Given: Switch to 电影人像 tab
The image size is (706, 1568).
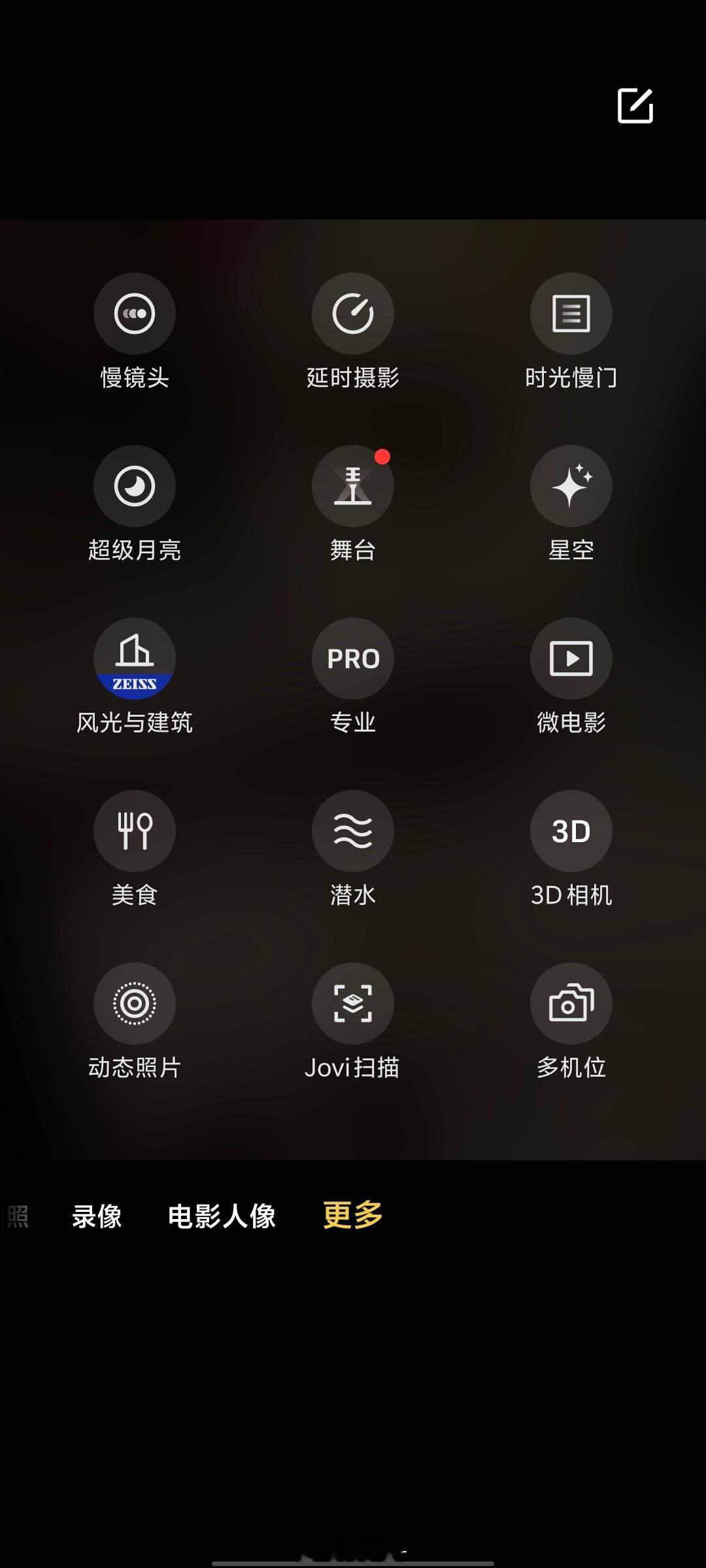Looking at the screenshot, I should [x=222, y=1217].
